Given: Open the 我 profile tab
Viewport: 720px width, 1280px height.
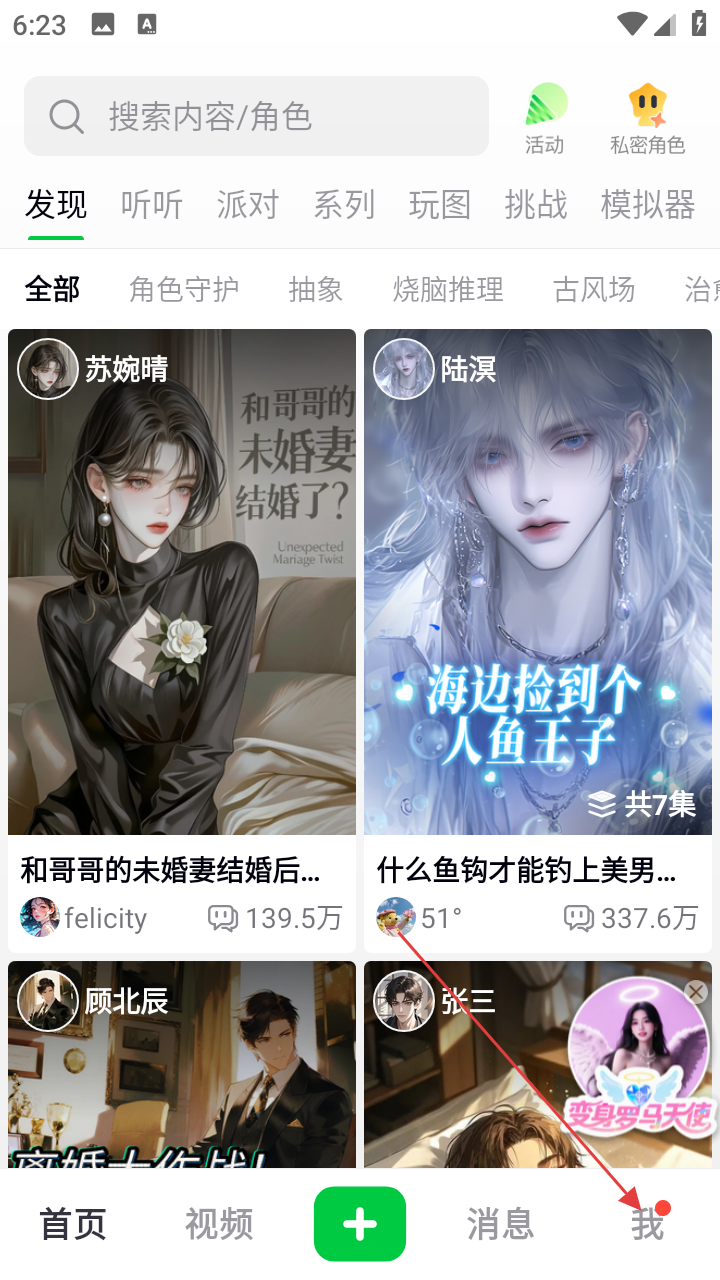Looking at the screenshot, I should [647, 1224].
